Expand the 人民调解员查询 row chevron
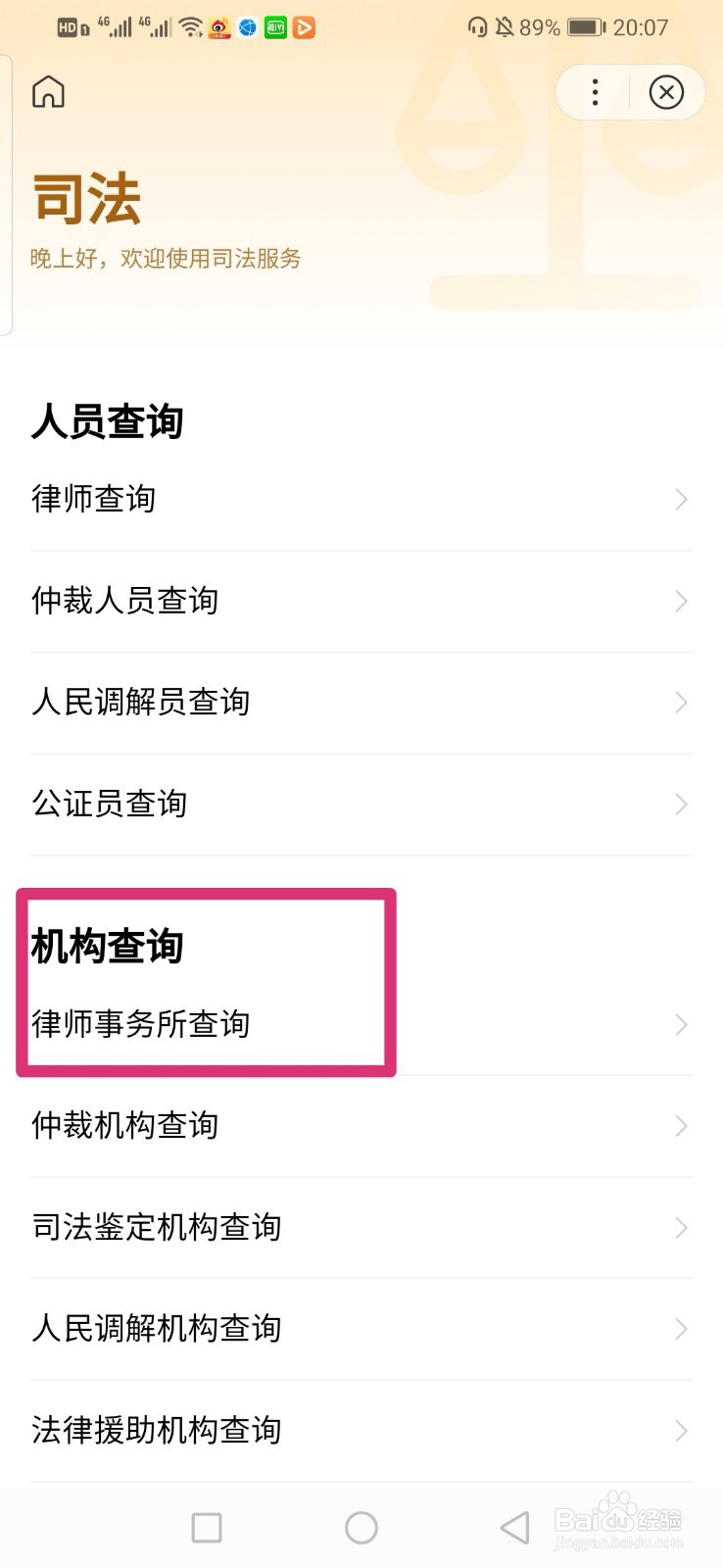Viewport: 723px width, 1568px height. (681, 703)
